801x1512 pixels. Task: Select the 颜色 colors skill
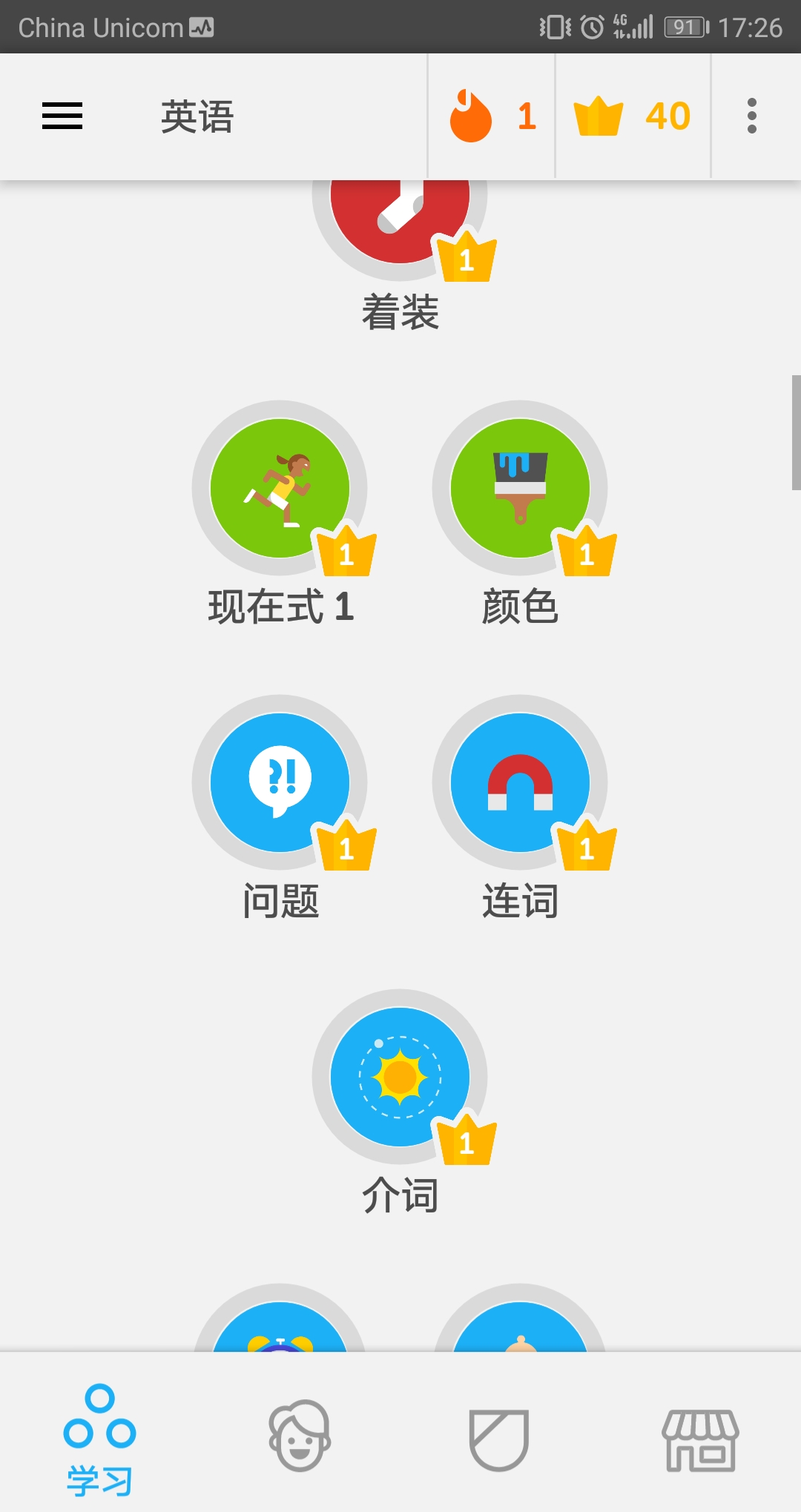pyautogui.click(x=520, y=489)
